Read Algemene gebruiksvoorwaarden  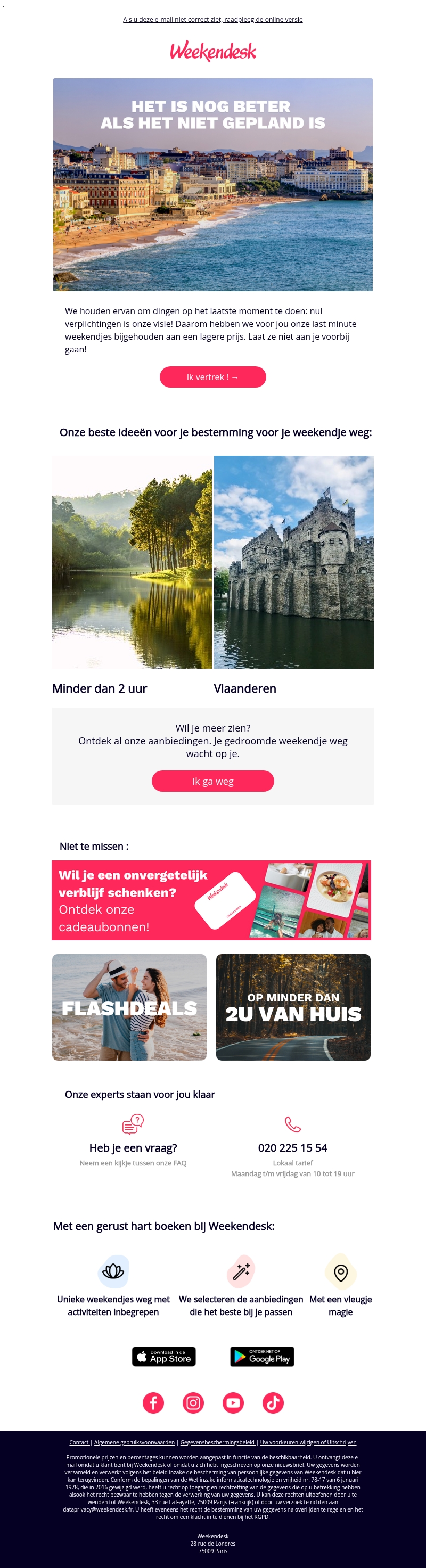(134, 1442)
